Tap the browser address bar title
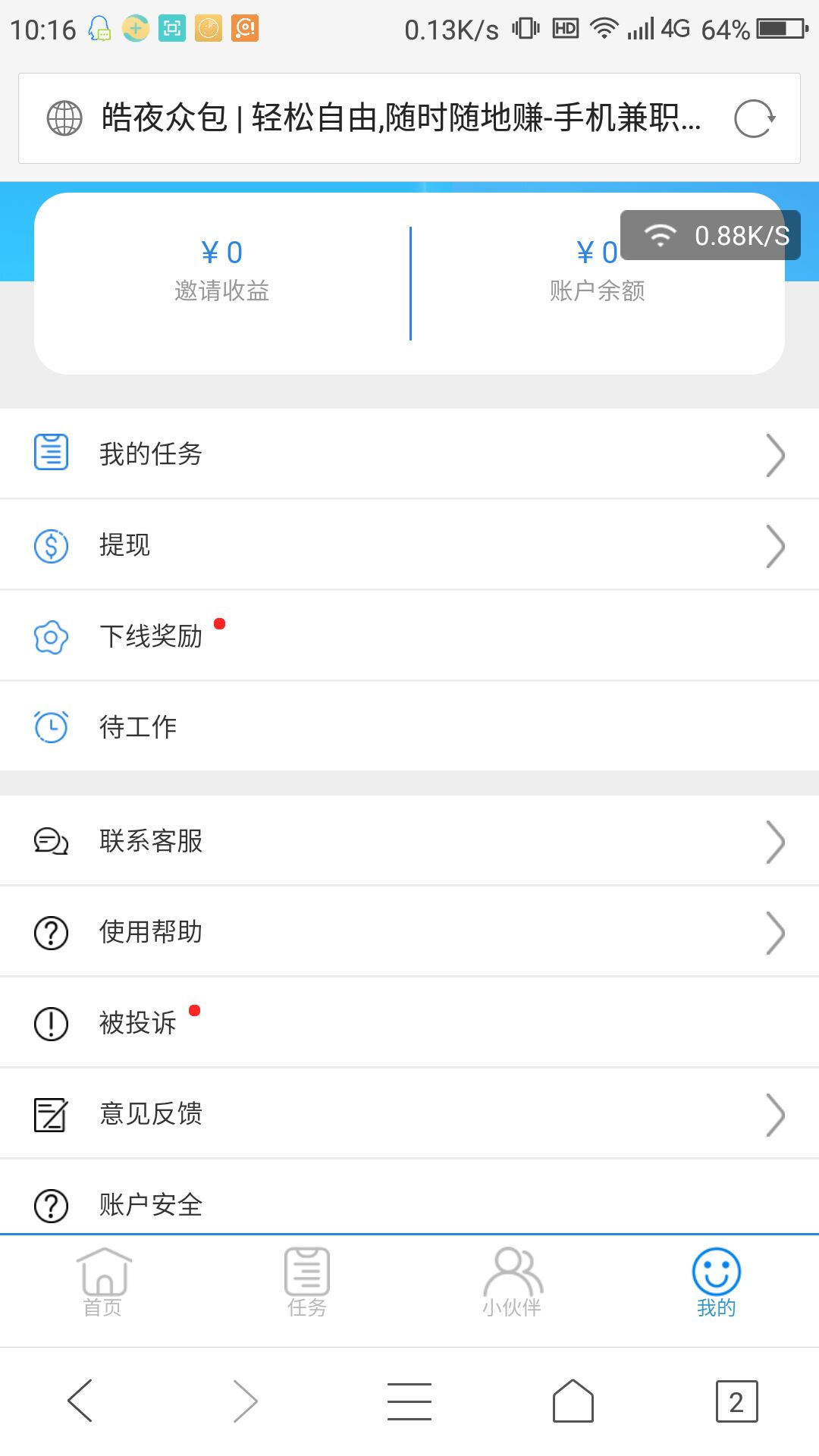This screenshot has width=819, height=1456. pos(400,118)
